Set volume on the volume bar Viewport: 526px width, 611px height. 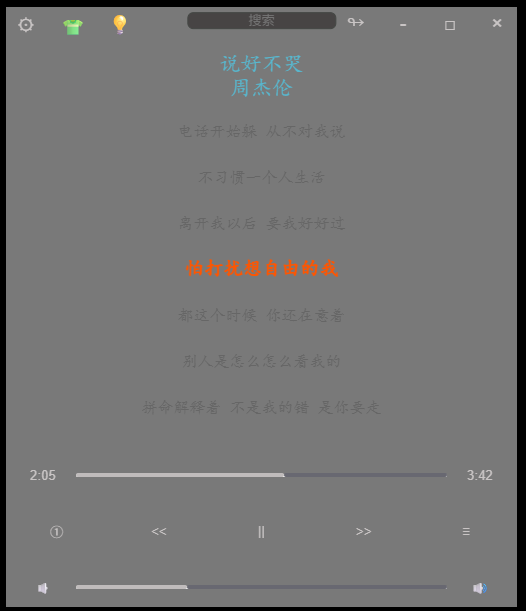(x=261, y=587)
